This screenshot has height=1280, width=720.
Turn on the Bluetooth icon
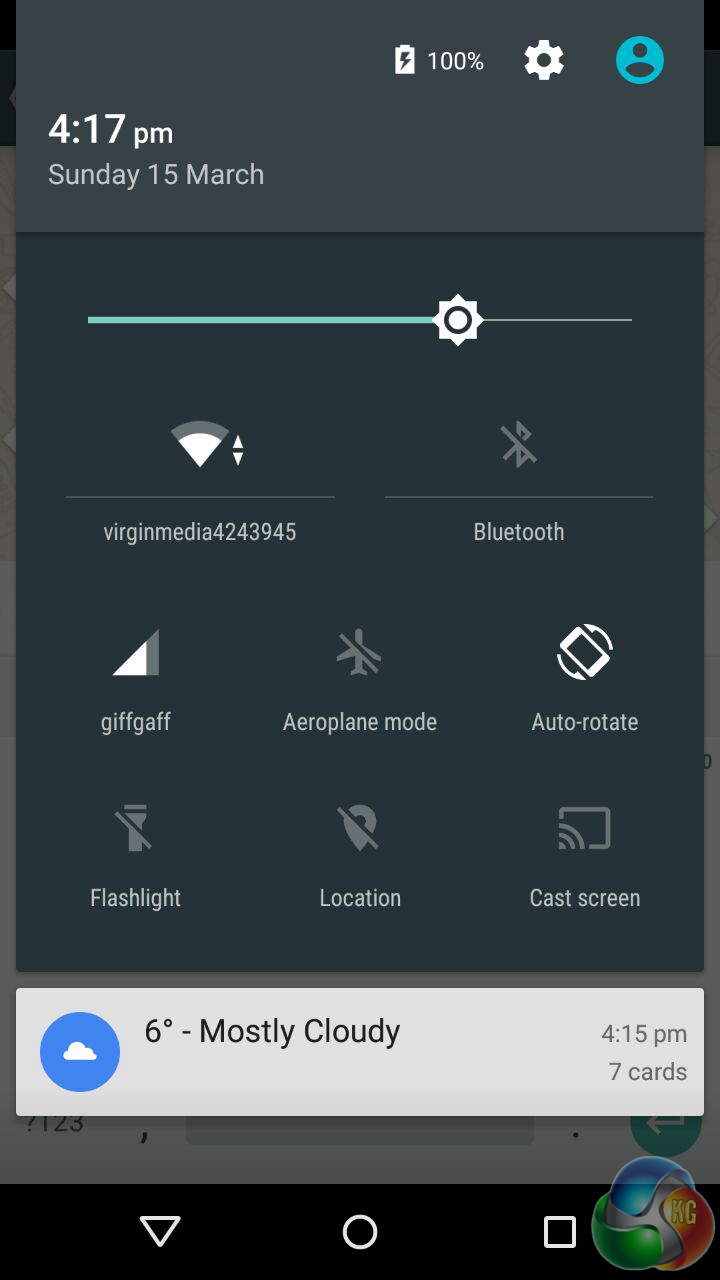pyautogui.click(x=518, y=445)
